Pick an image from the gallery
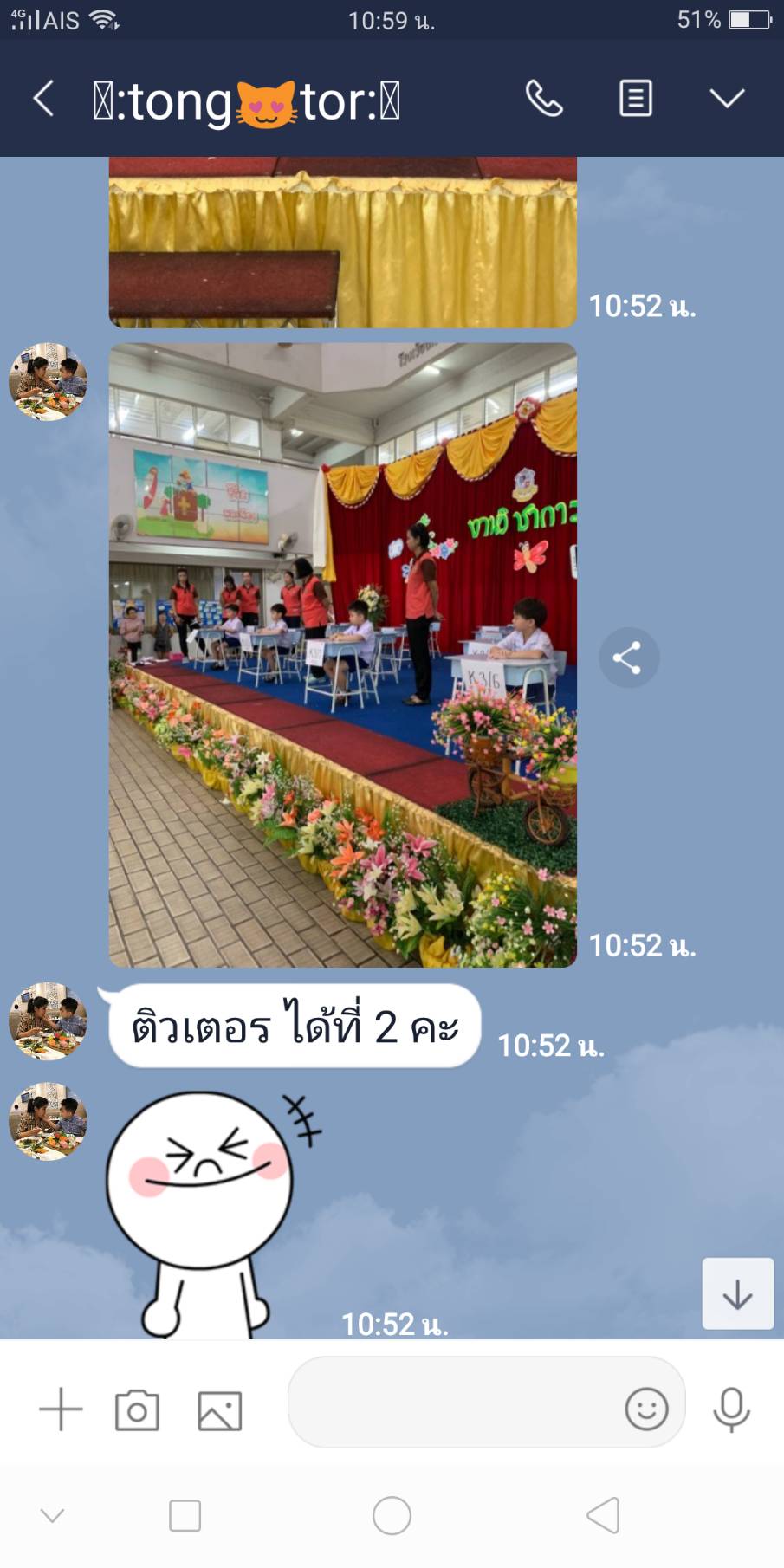Image resolution: width=784 pixels, height=1568 pixels. [x=220, y=1410]
